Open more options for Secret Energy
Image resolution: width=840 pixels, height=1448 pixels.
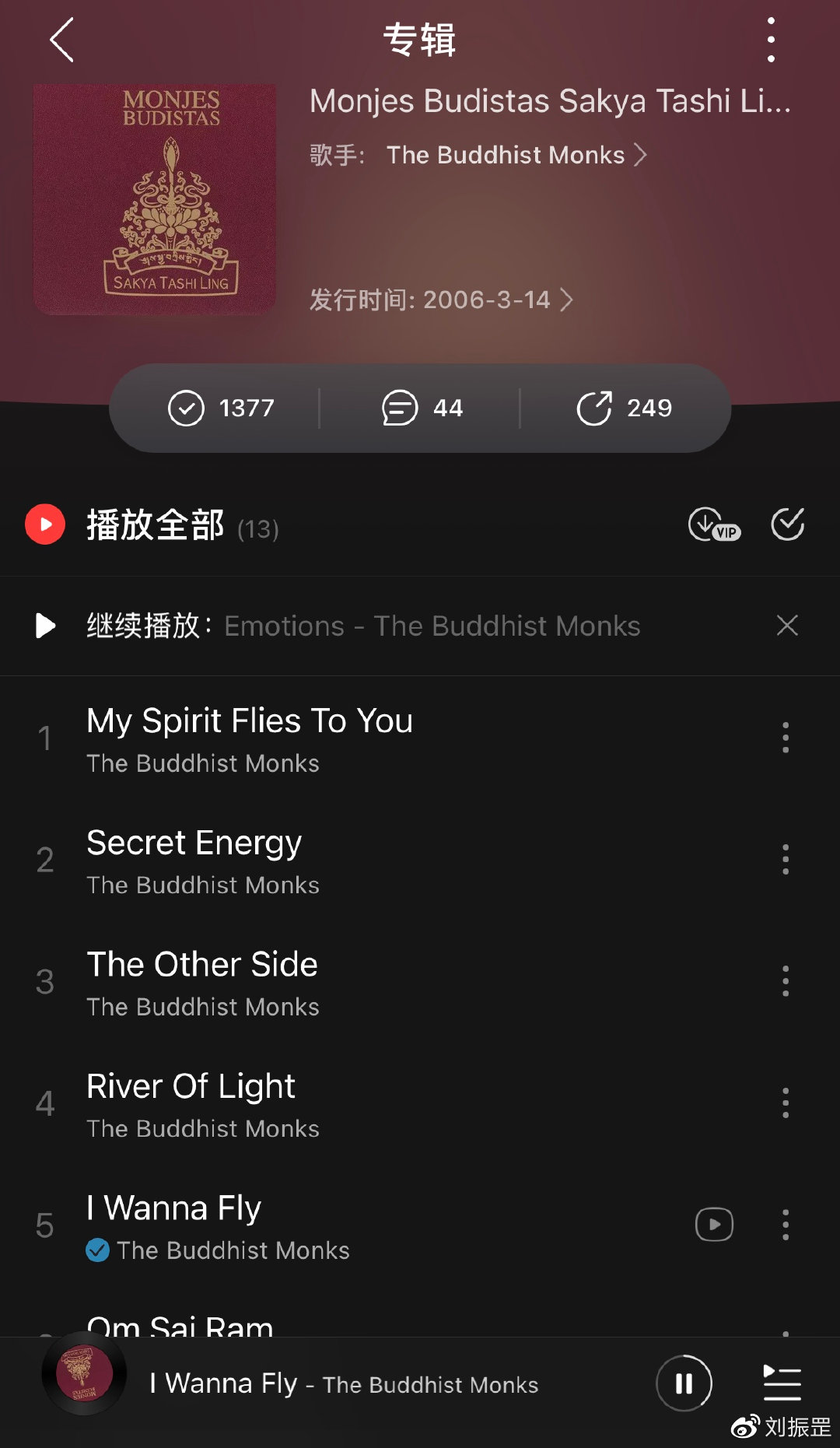click(x=785, y=859)
